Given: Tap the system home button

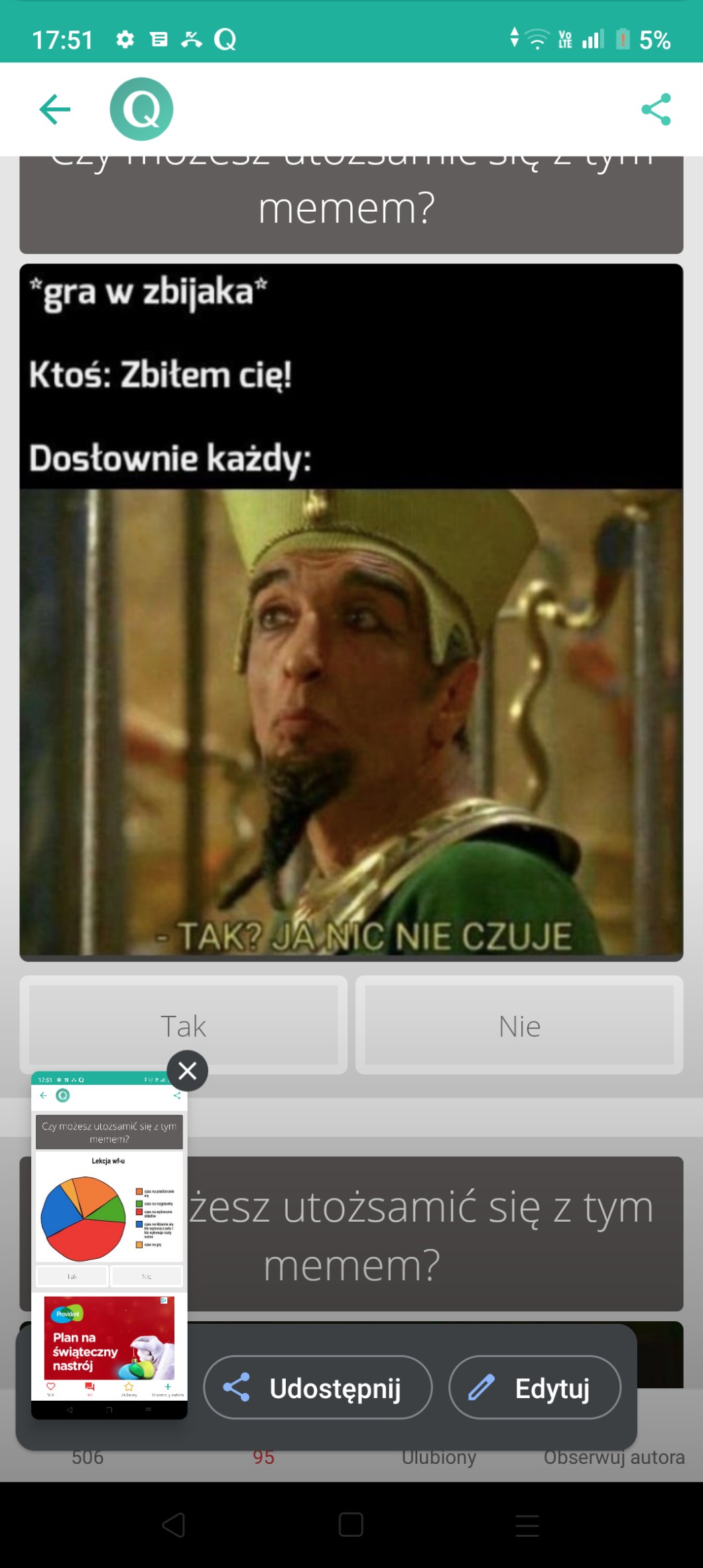Looking at the screenshot, I should [351, 1525].
